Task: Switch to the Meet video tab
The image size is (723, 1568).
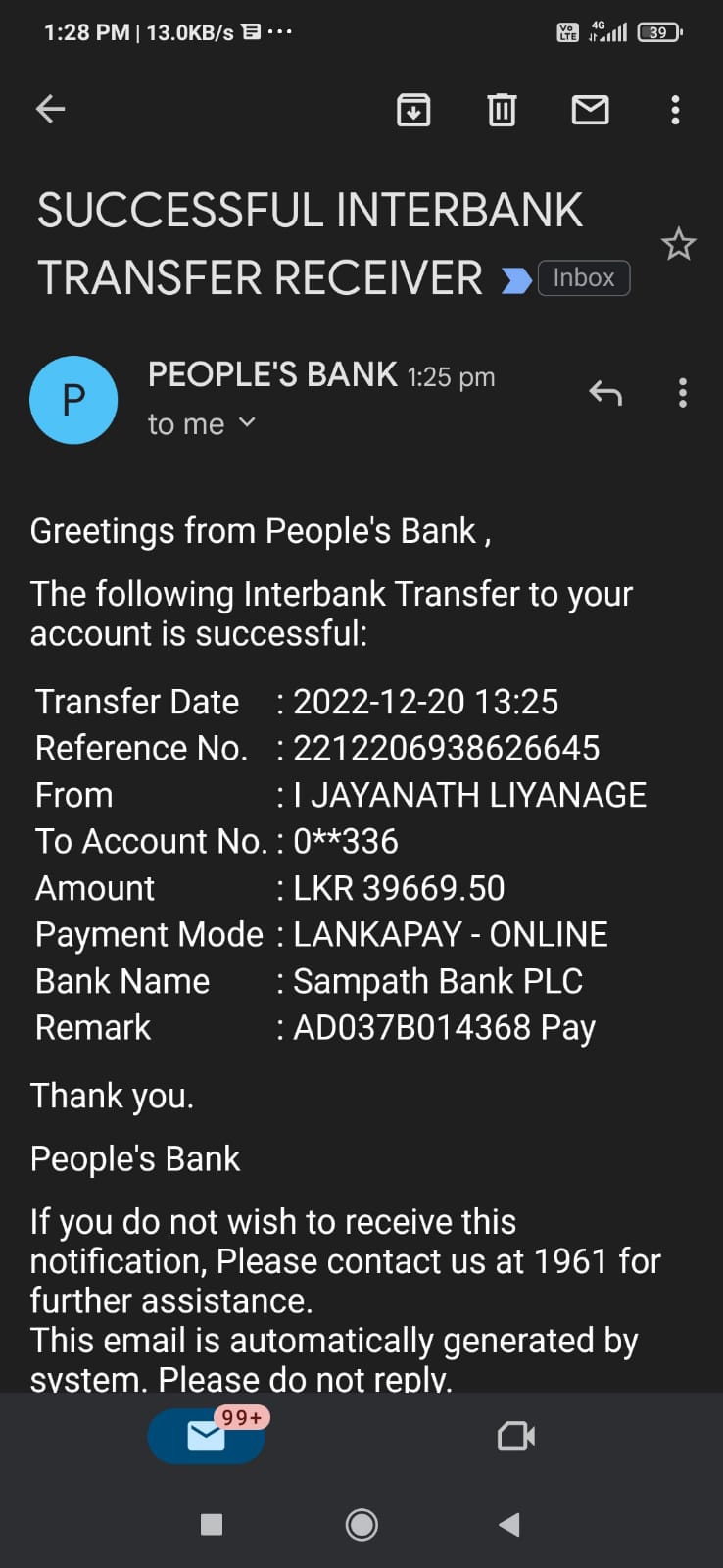Action: coord(515,1437)
